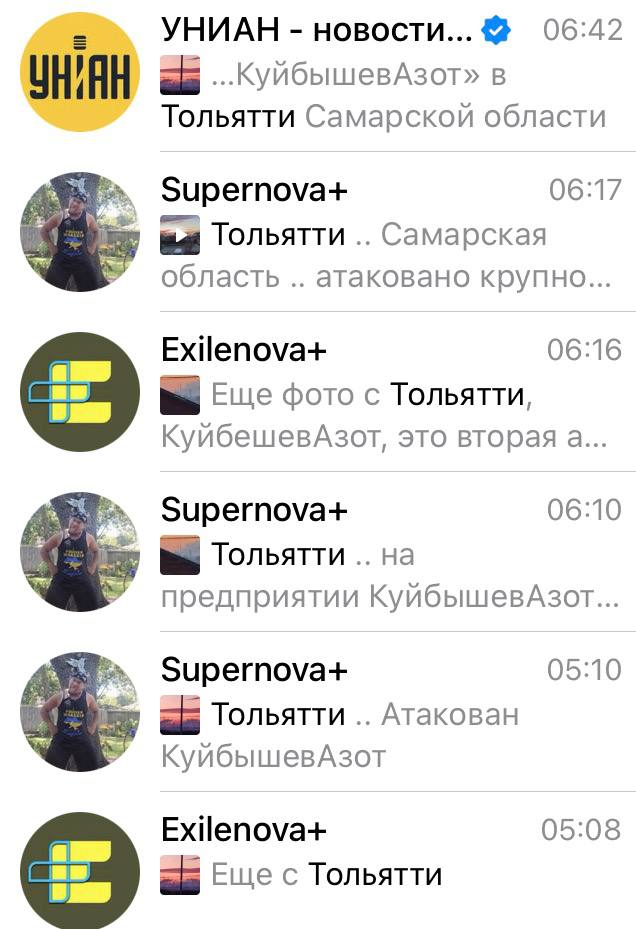Open the Supernova+ message from 06:10
This screenshot has width=636, height=929.
tap(390, 553)
